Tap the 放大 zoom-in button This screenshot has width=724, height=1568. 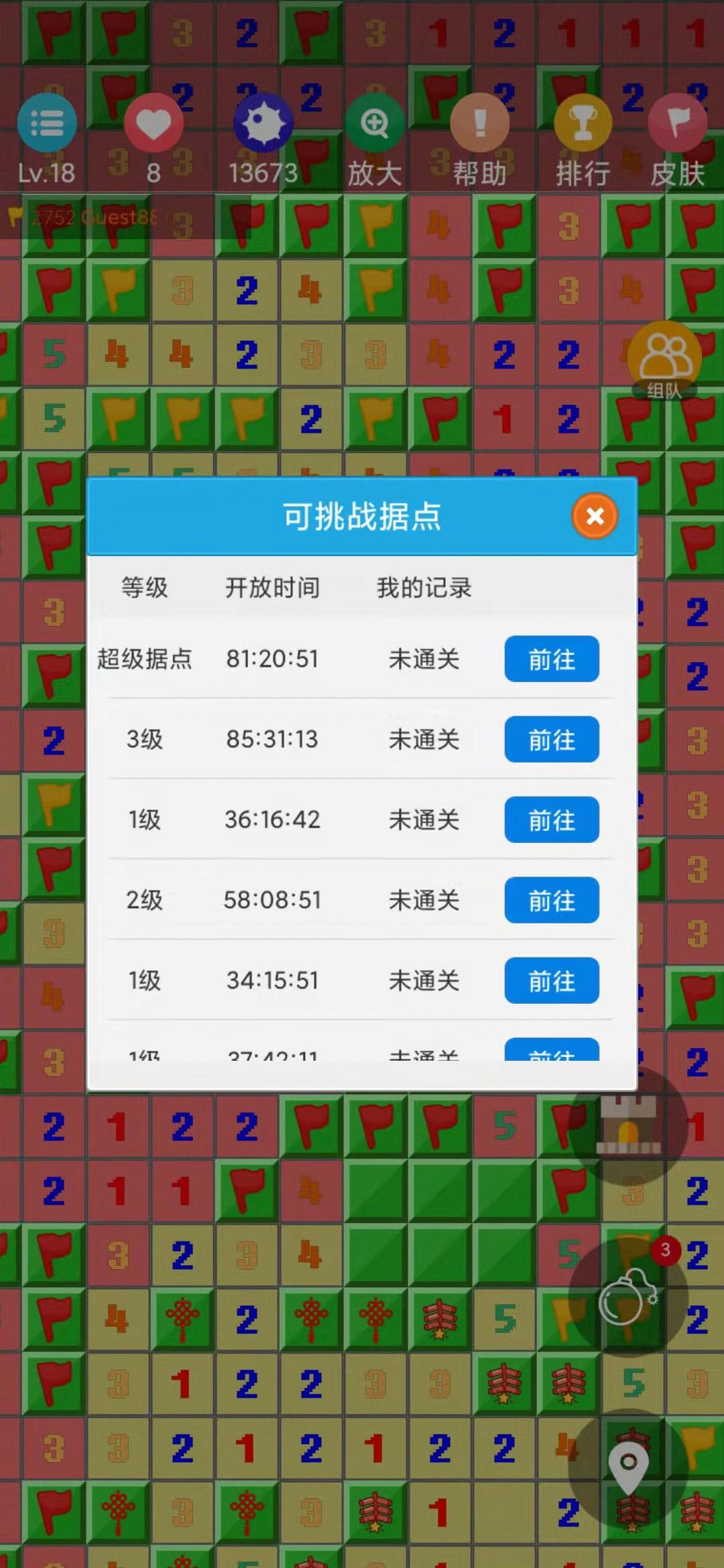coord(374,124)
